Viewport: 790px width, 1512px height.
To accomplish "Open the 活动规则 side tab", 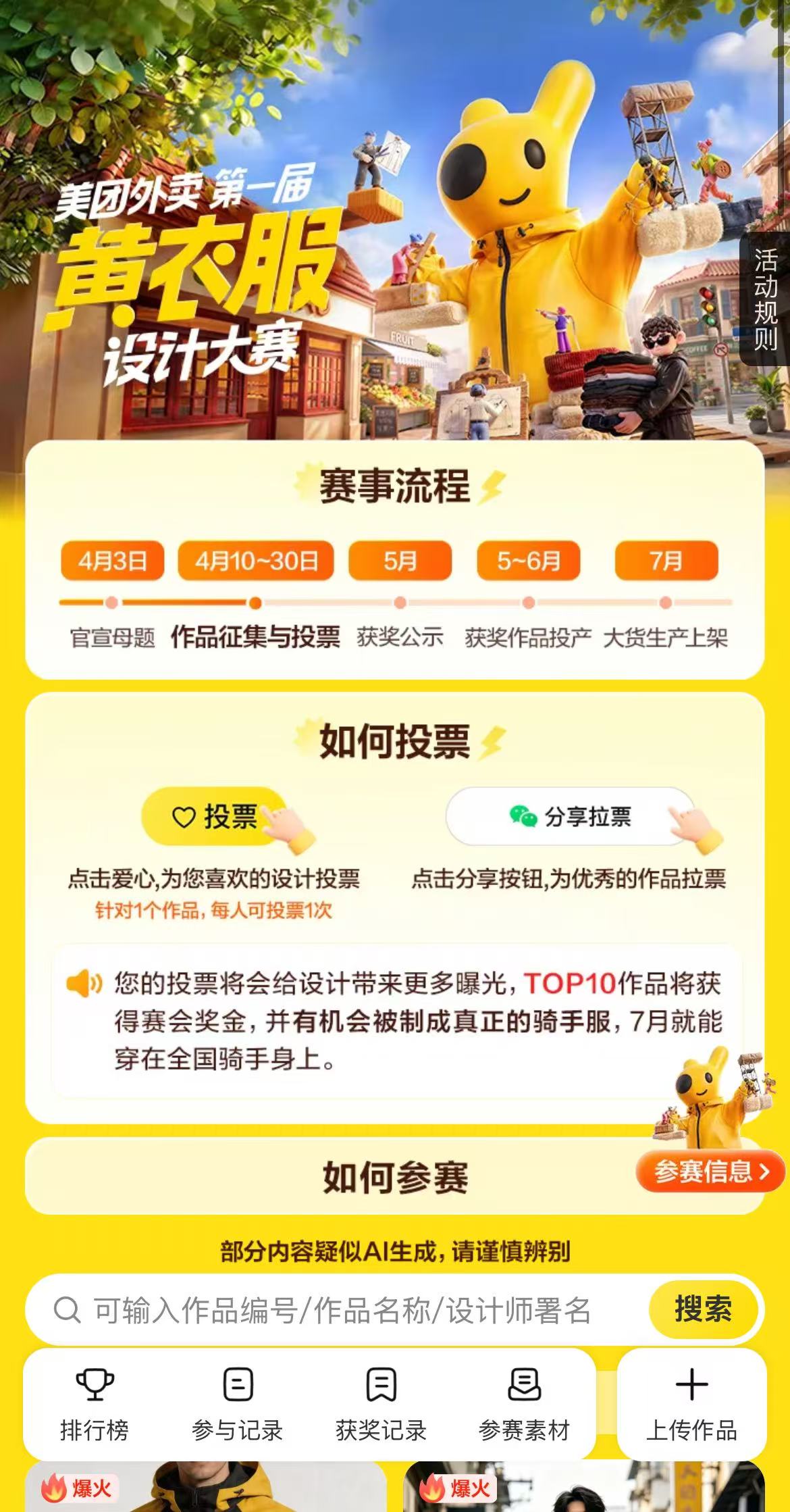I will tap(766, 299).
